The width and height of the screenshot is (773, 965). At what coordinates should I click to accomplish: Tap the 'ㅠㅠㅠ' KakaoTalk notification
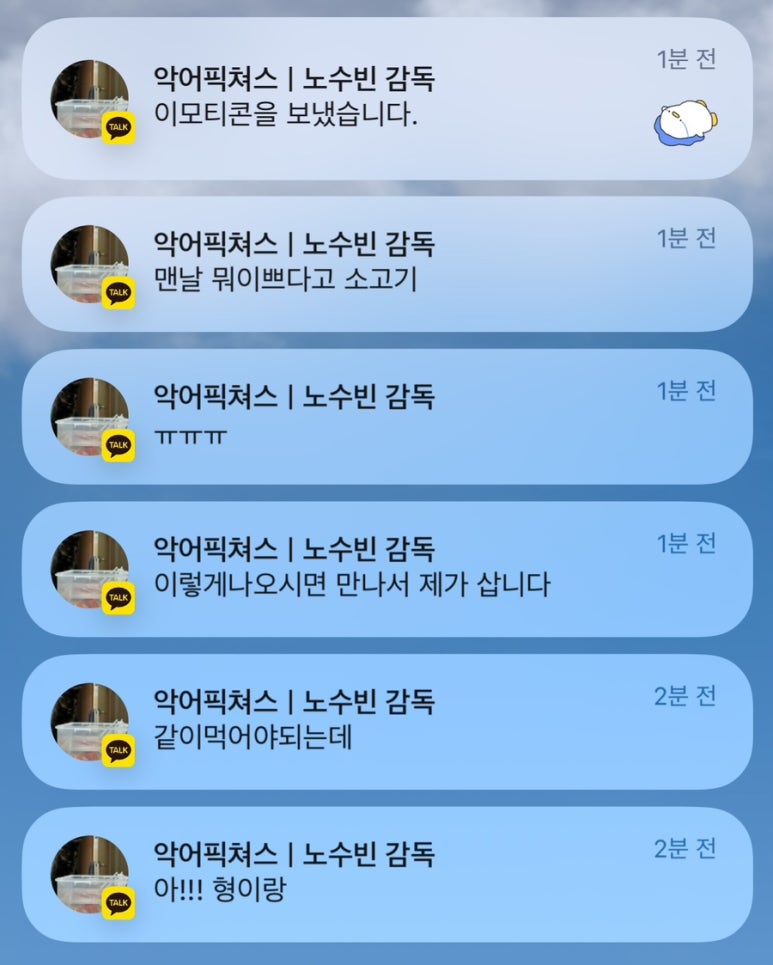386,417
